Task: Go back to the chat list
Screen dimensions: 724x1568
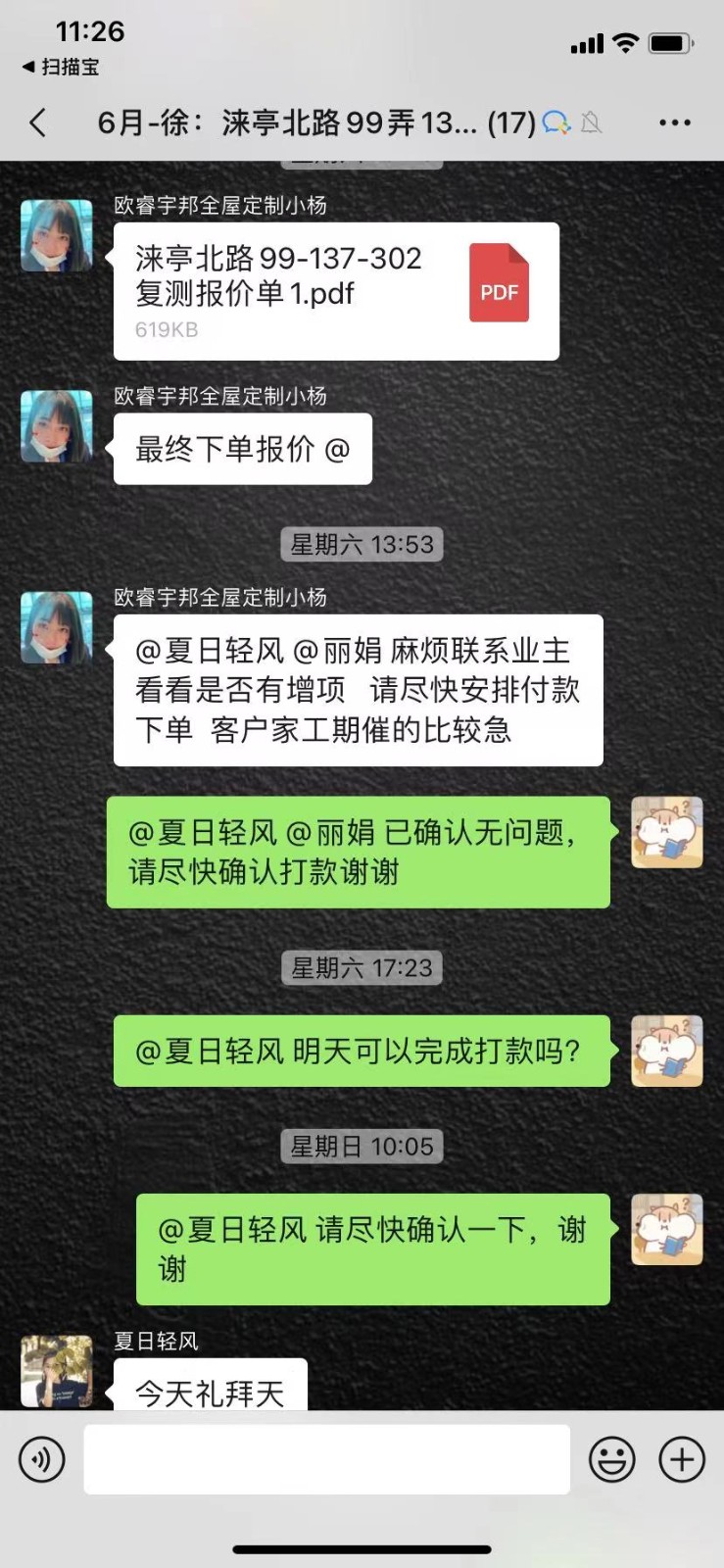Action: pyautogui.click(x=38, y=122)
